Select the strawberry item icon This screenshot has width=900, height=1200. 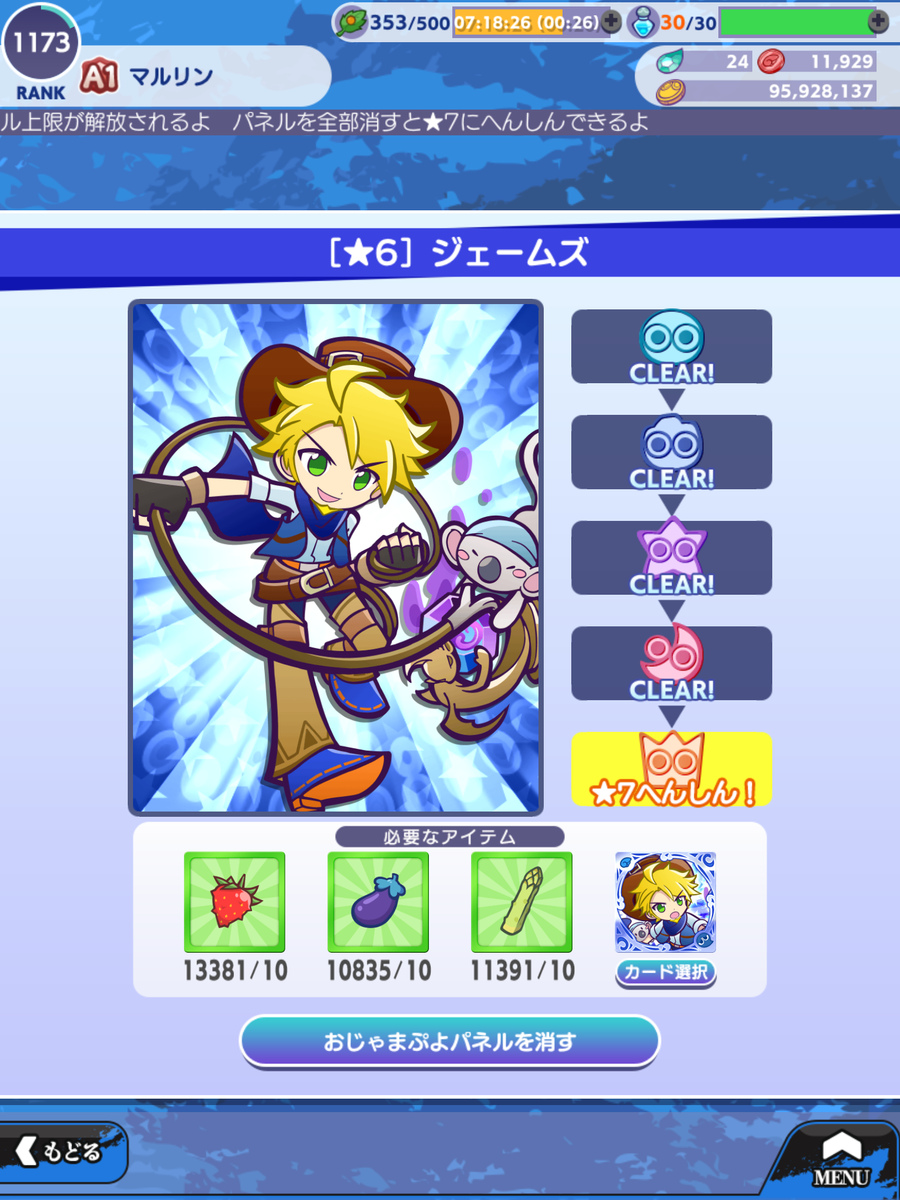[x=234, y=902]
